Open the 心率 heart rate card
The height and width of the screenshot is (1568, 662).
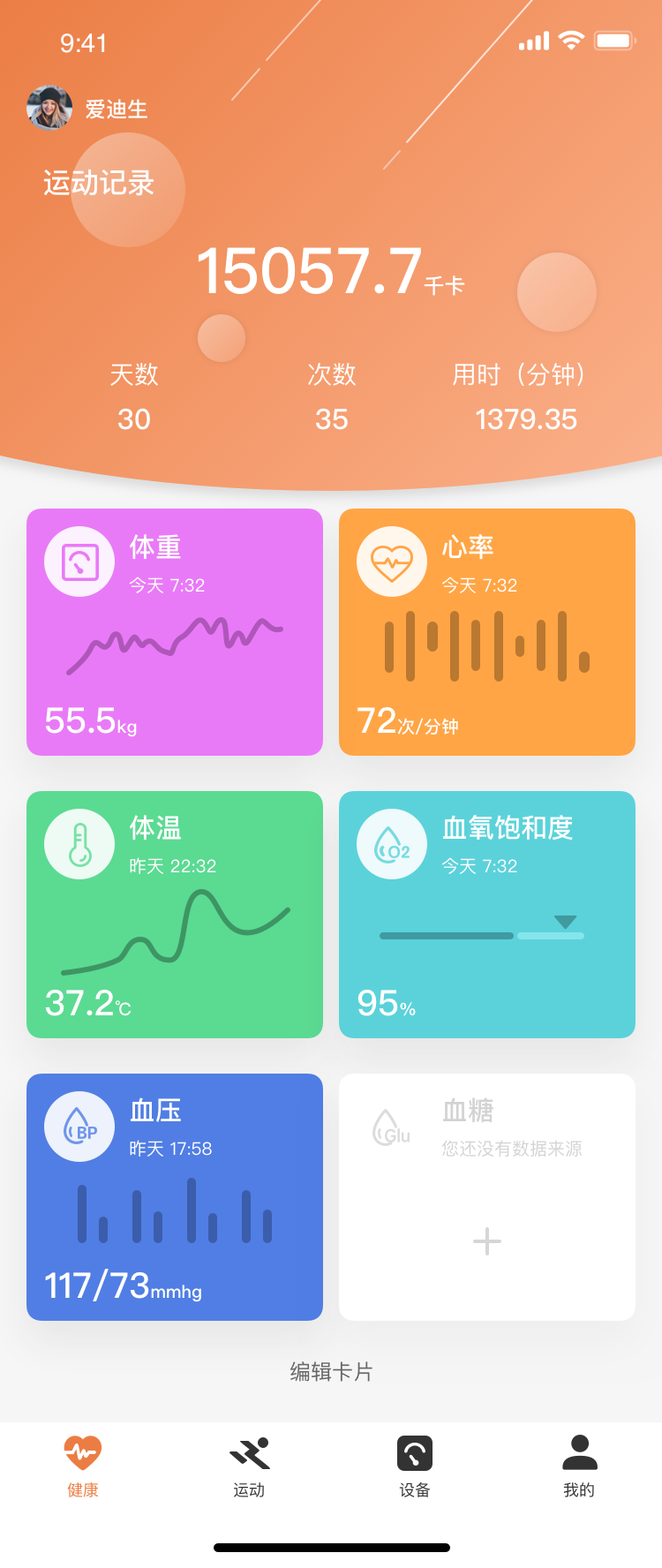(487, 632)
